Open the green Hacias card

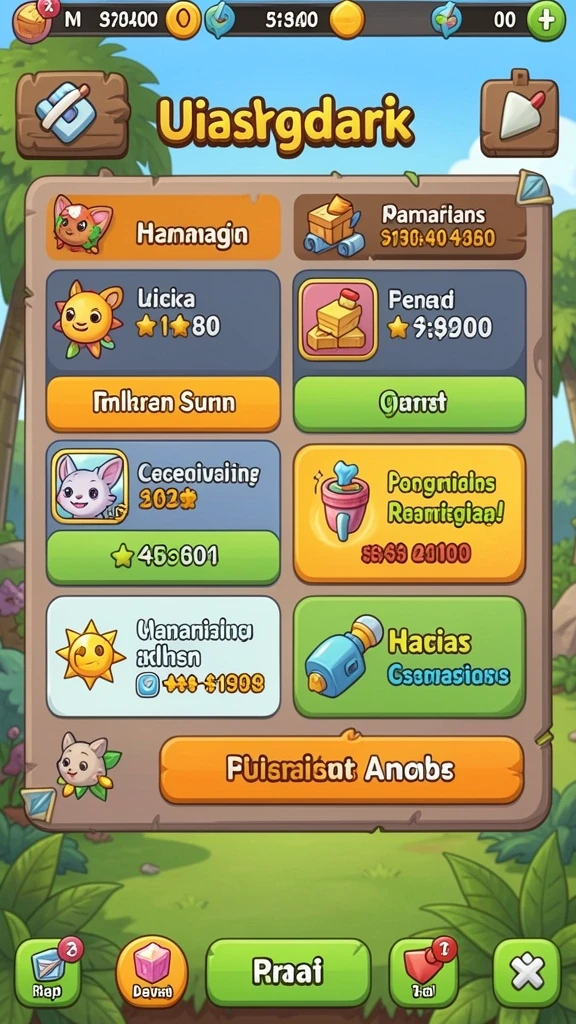(x=410, y=656)
